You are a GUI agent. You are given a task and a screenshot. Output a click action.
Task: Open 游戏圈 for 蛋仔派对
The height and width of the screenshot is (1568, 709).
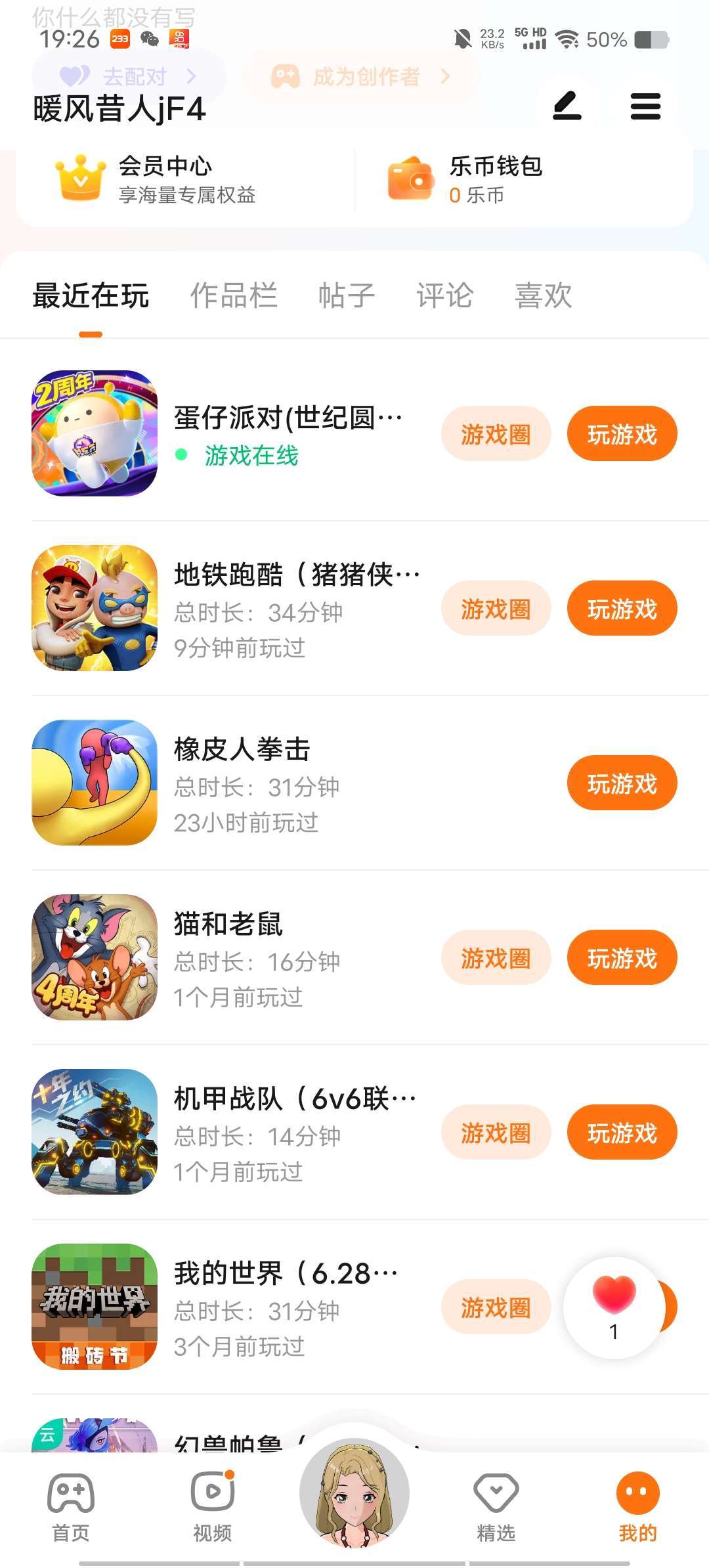[496, 434]
